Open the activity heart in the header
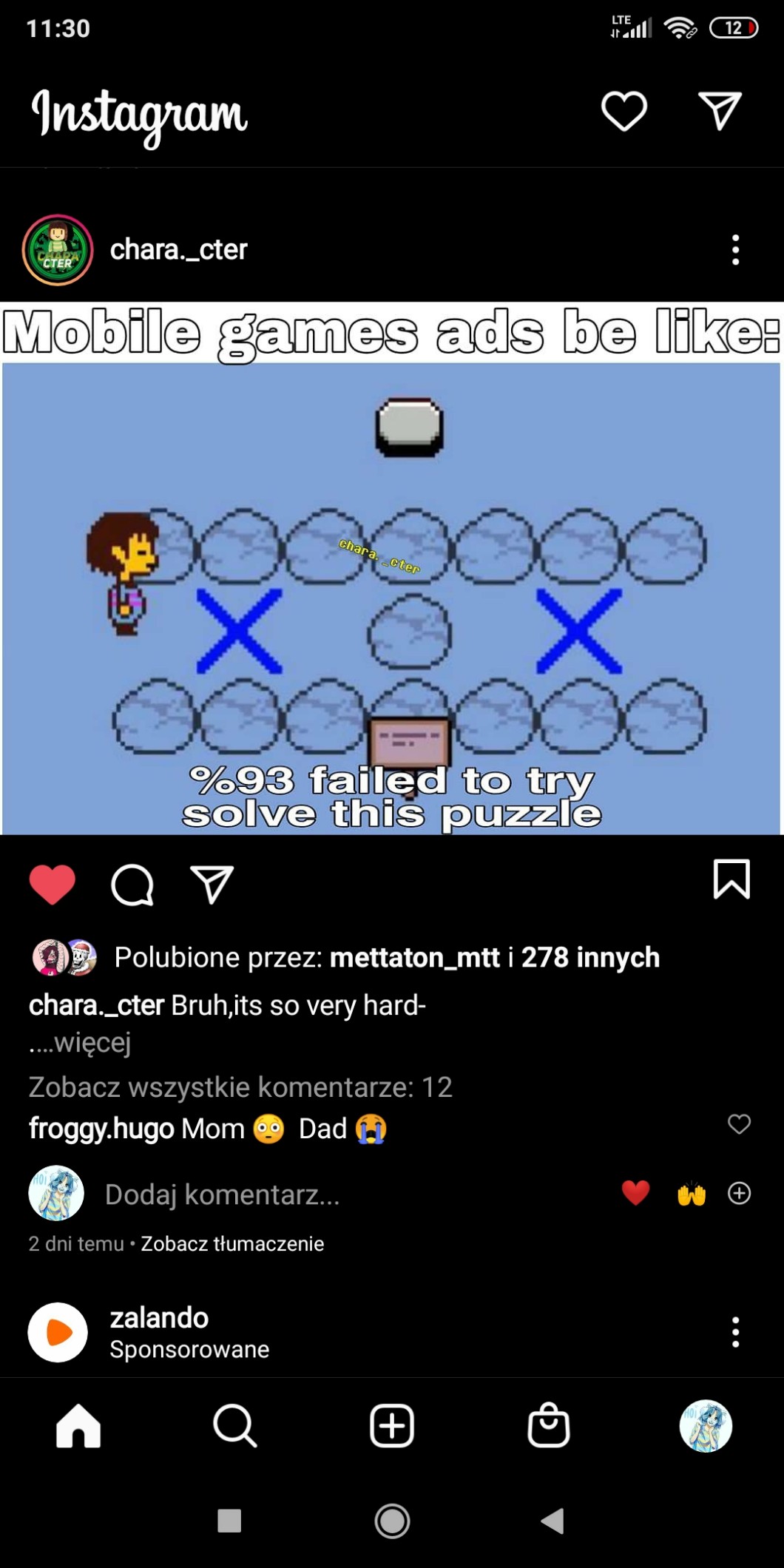 (624, 112)
